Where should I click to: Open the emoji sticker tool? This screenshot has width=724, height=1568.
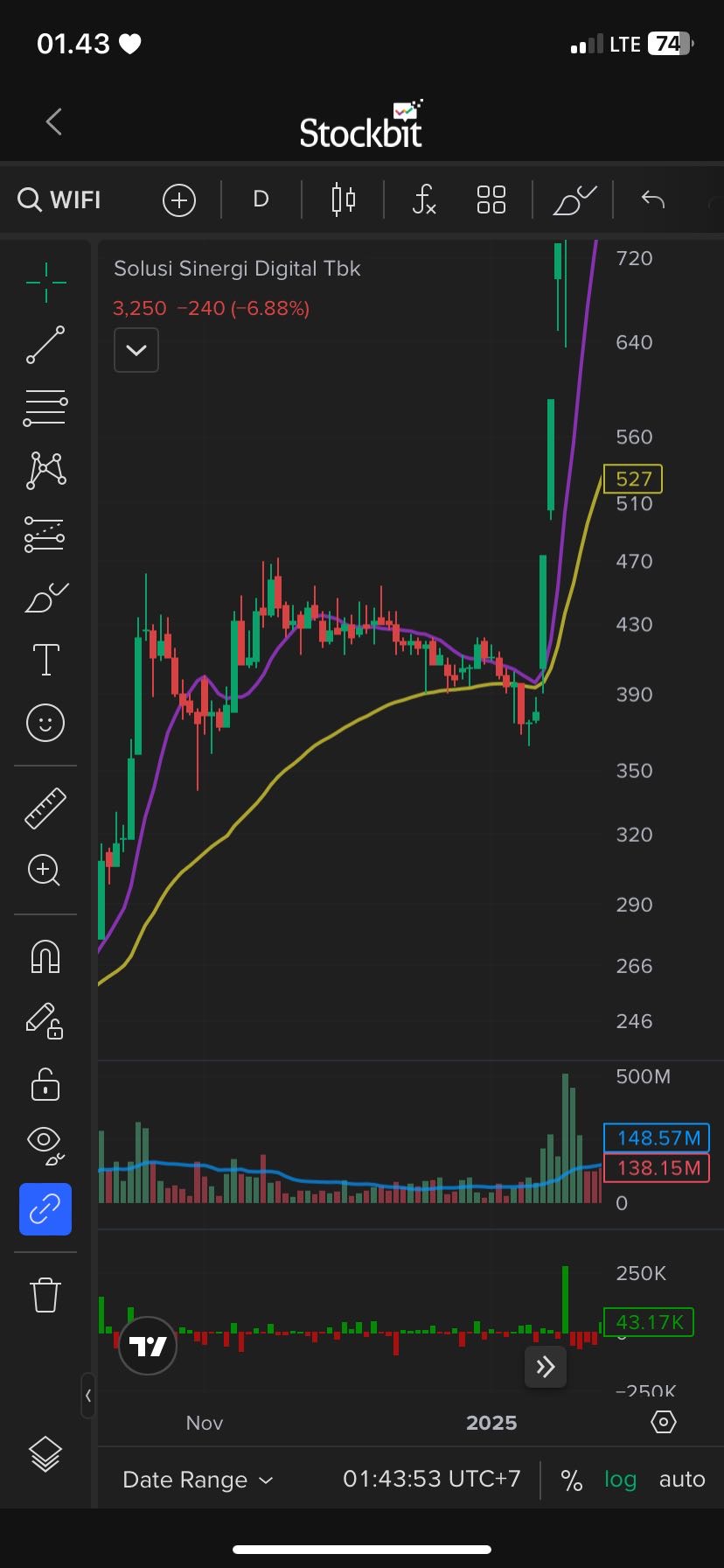45,723
